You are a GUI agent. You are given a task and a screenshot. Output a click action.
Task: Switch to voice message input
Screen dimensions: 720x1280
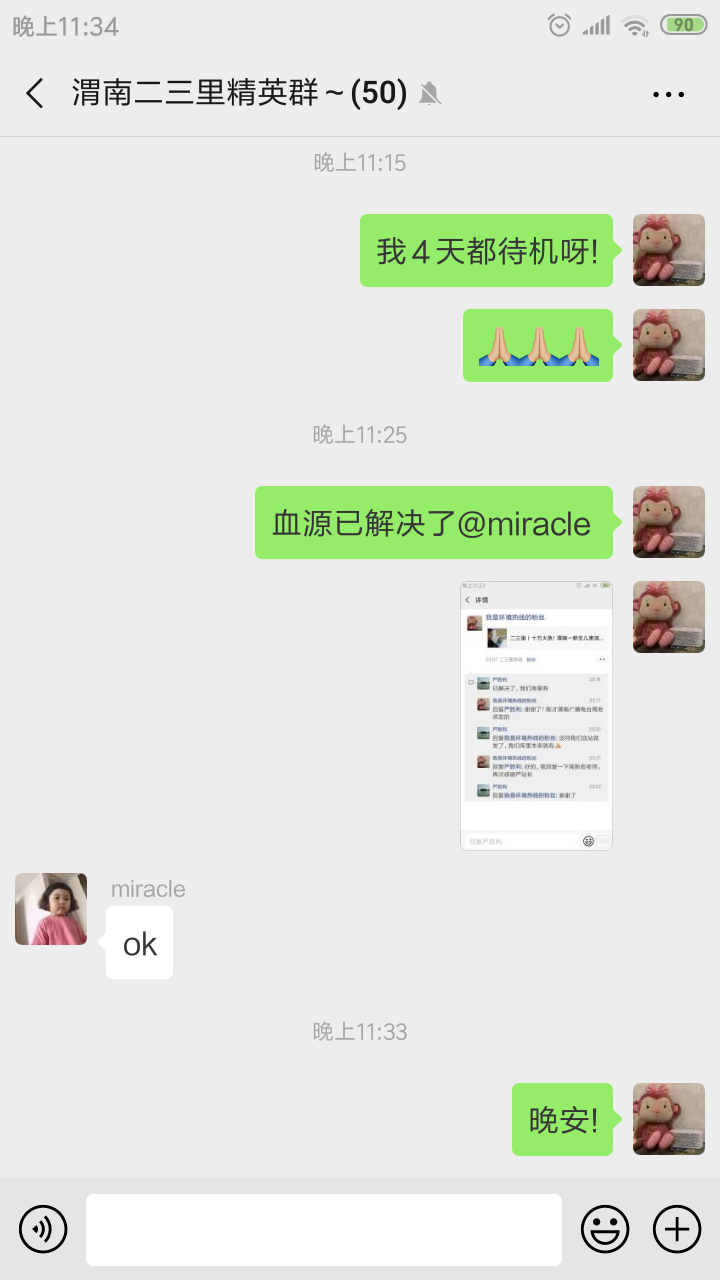pyautogui.click(x=43, y=1229)
